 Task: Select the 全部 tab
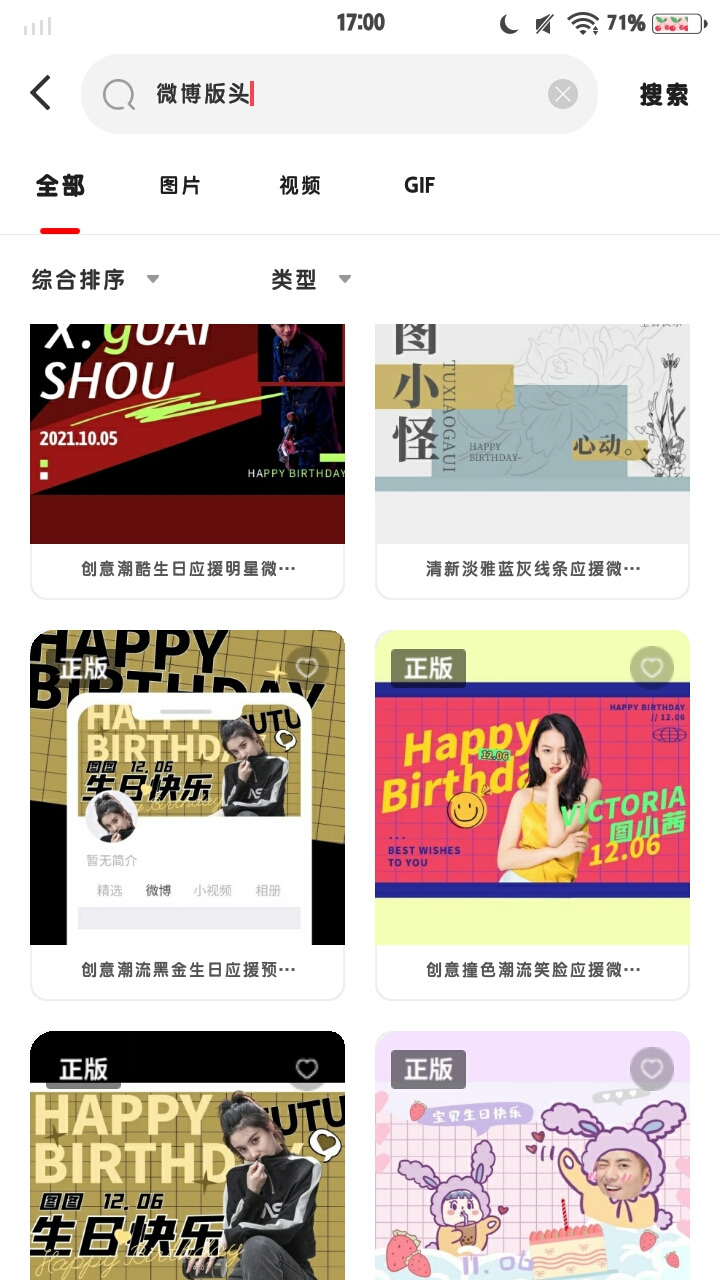60,185
